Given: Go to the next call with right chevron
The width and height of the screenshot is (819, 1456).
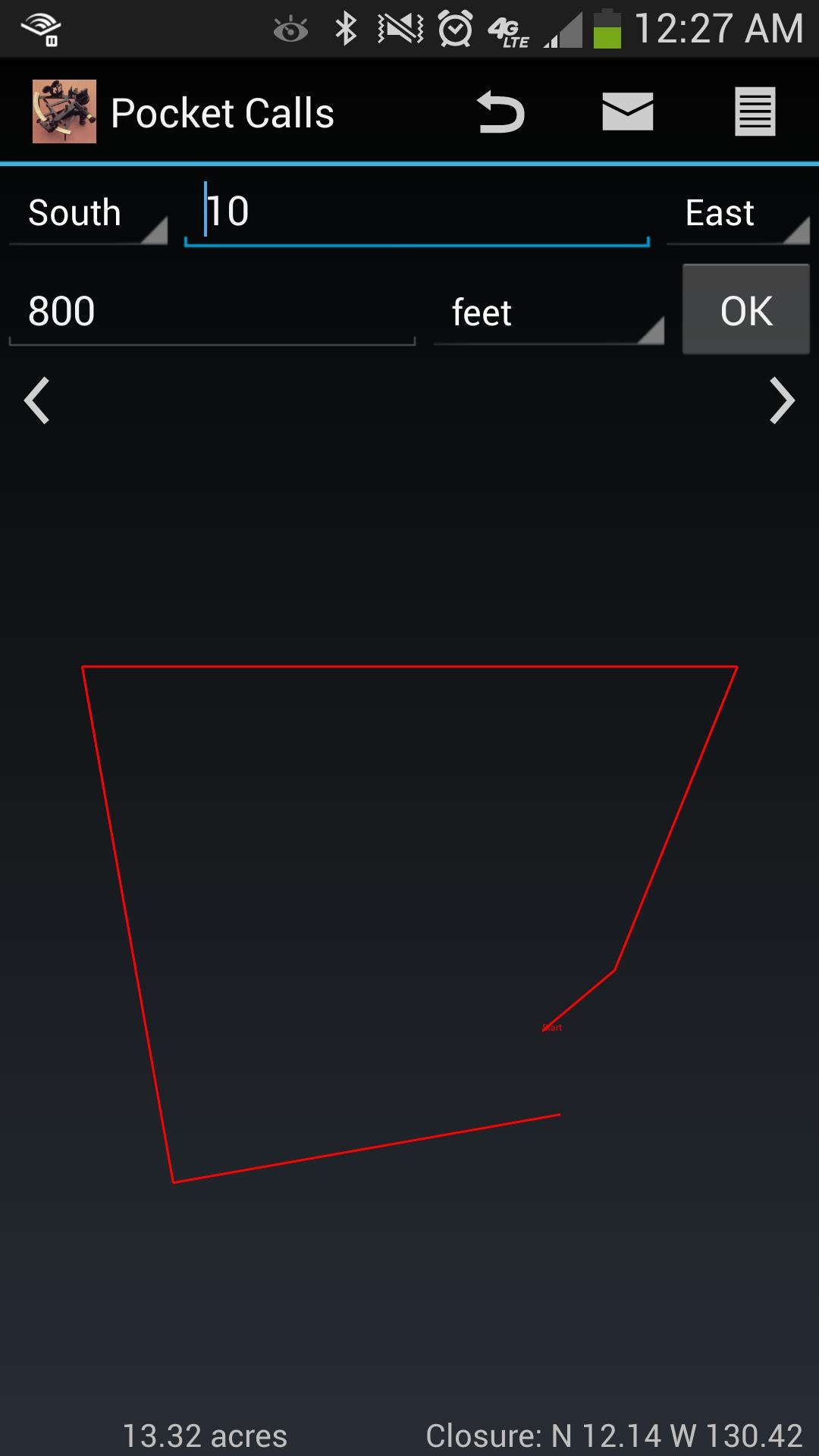Looking at the screenshot, I should point(782,400).
